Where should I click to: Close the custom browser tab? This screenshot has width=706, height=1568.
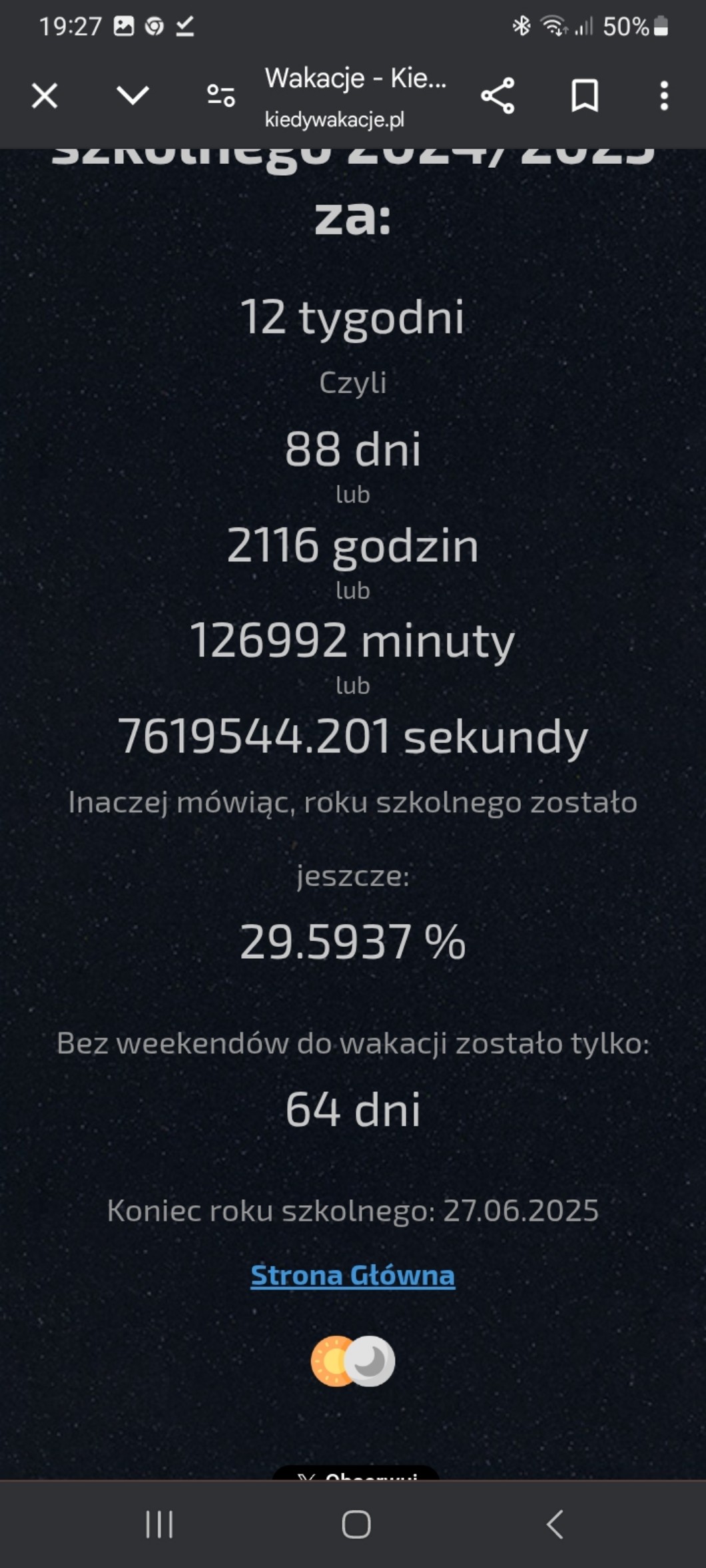tap(45, 96)
